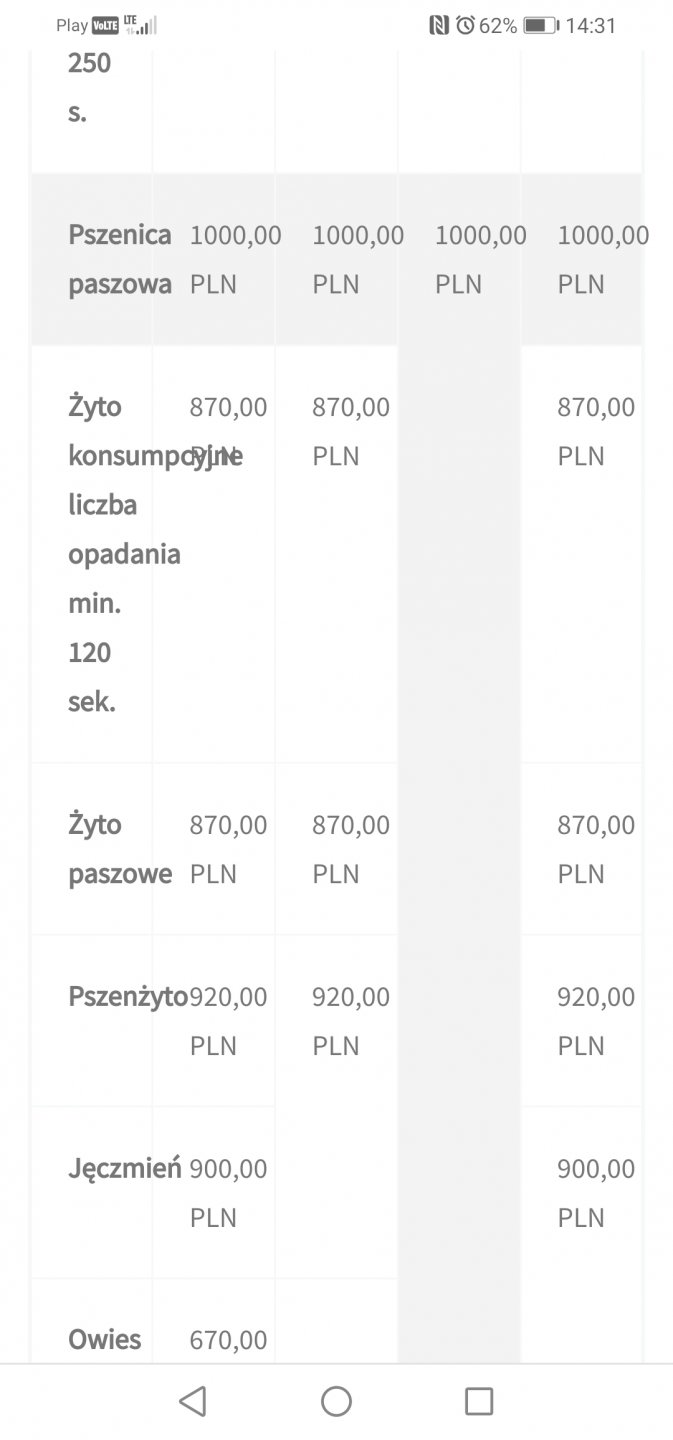
Task: Go back using the system back button
Action: point(193,1401)
